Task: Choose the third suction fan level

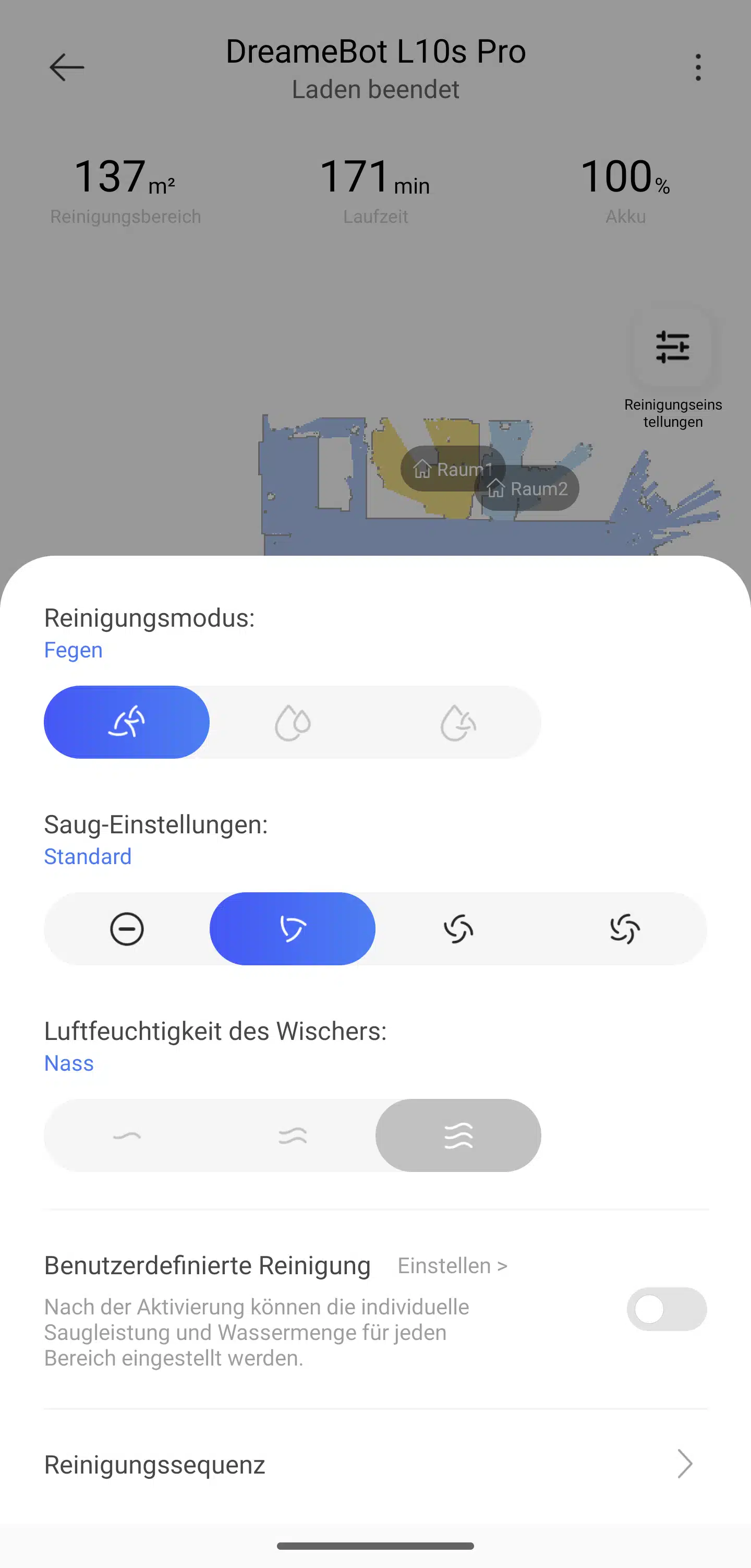Action: coord(458,929)
